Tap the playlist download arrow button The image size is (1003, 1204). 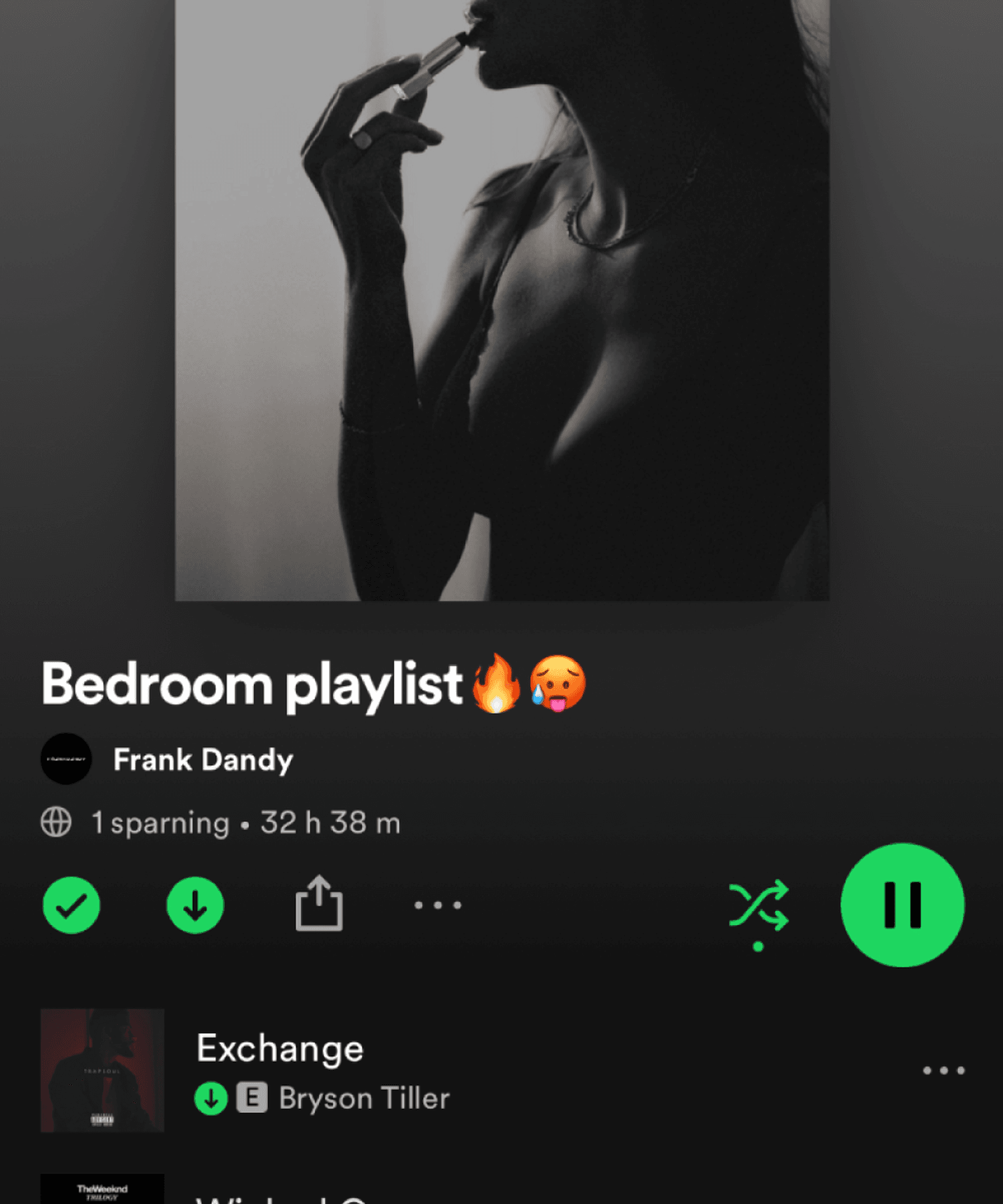pyautogui.click(x=195, y=905)
